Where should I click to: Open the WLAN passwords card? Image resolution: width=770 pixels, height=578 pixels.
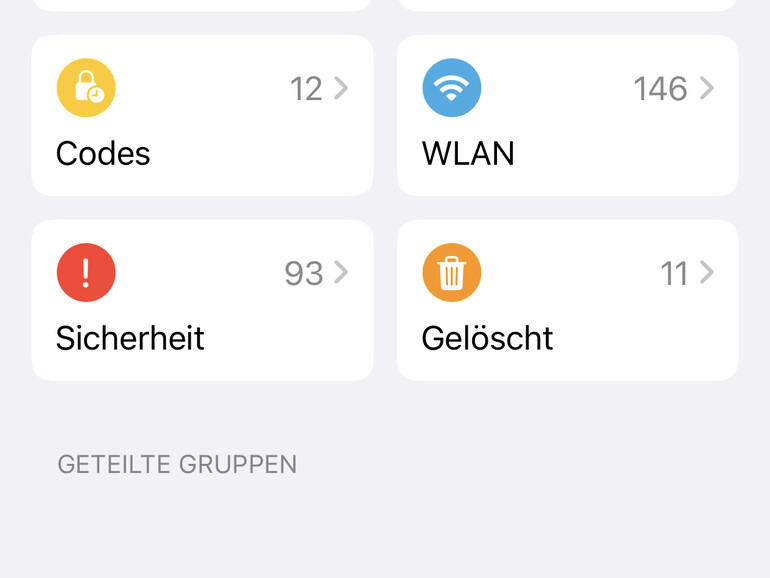[567, 116]
